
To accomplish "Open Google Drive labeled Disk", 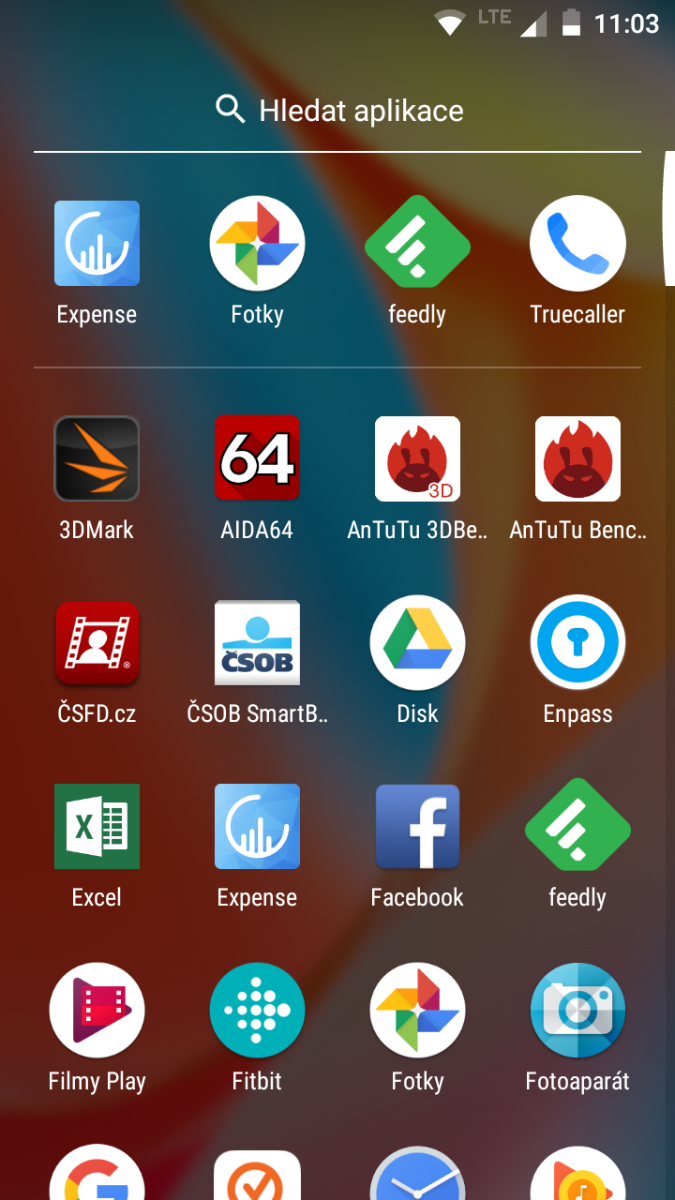I will coord(417,643).
